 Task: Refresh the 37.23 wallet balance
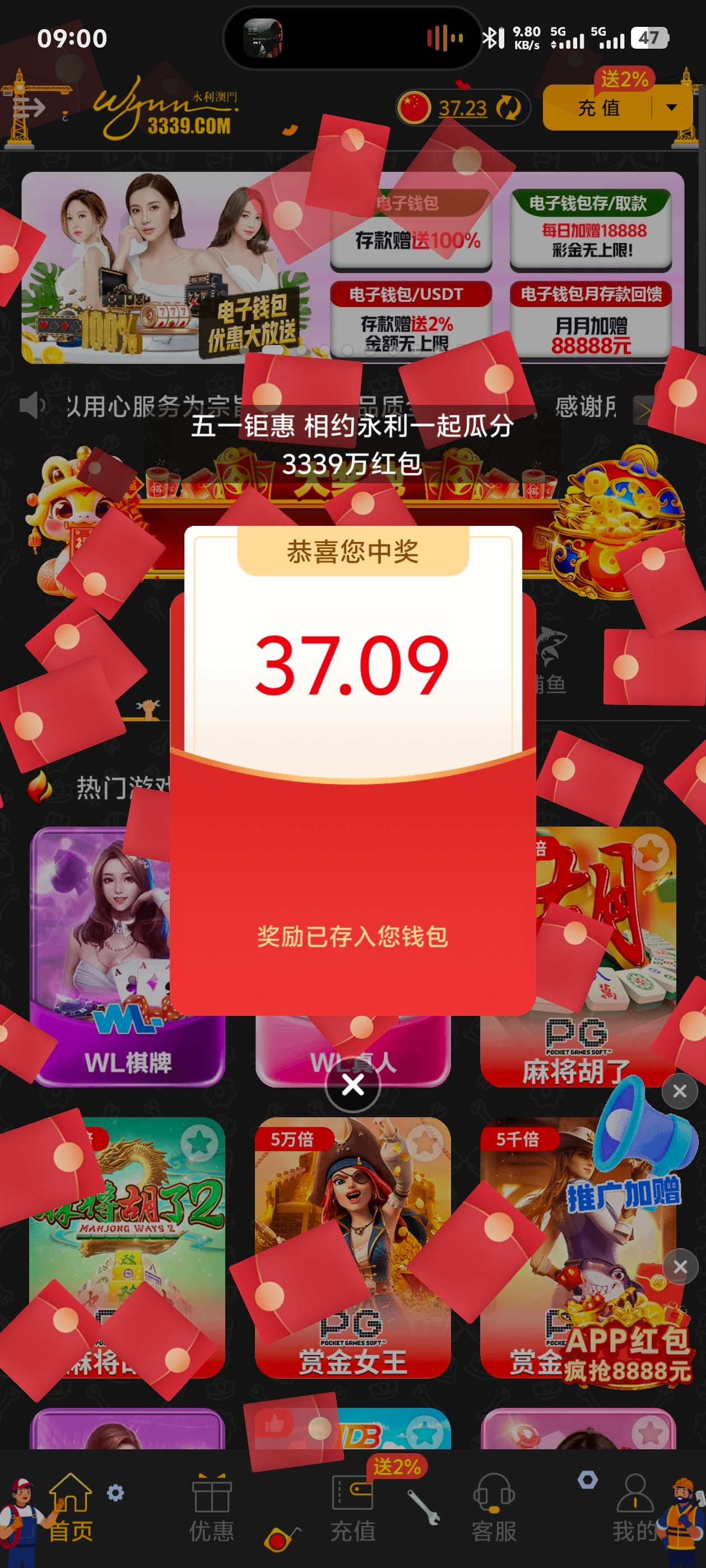coord(508,108)
